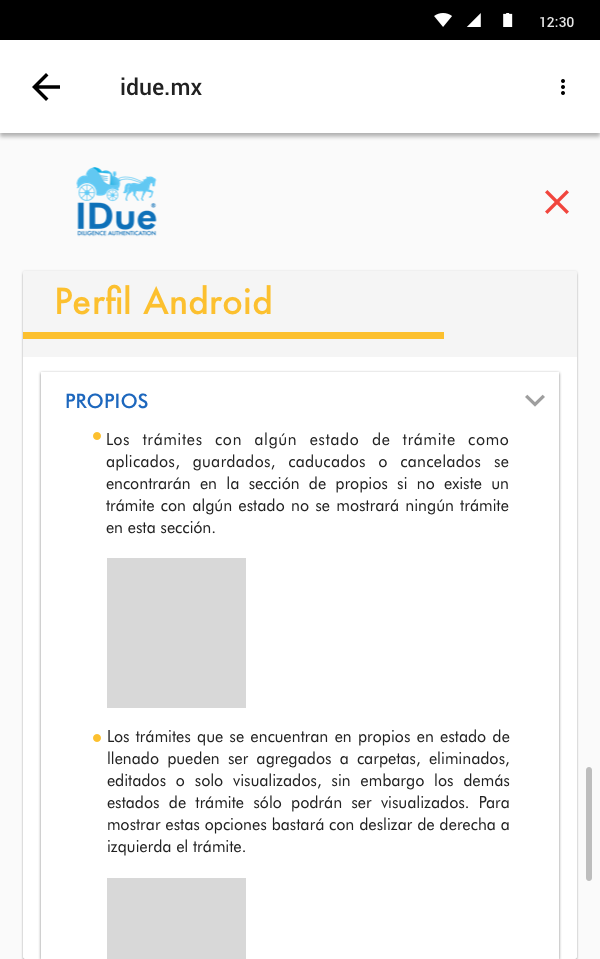Go back using the arrow icon

46,87
